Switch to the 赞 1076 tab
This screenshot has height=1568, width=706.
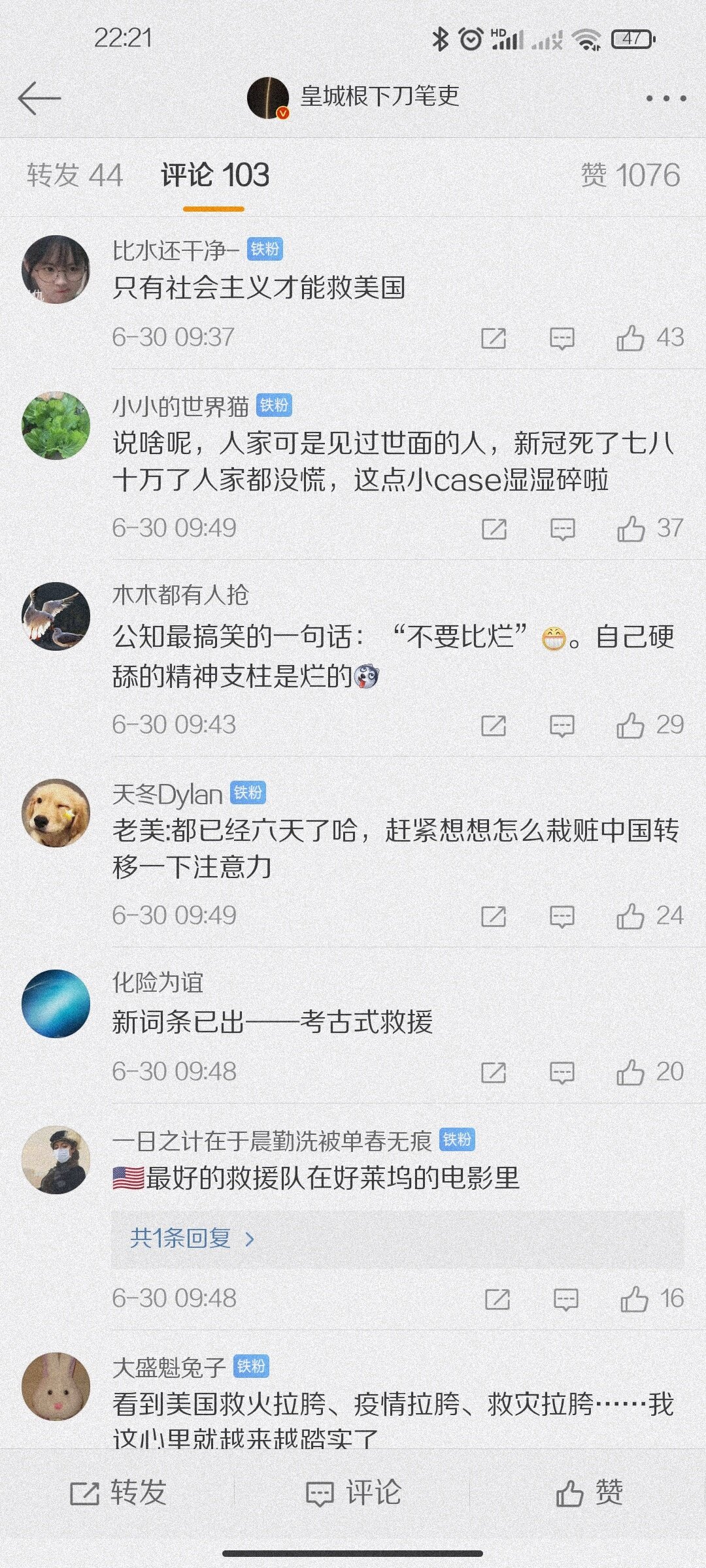pyautogui.click(x=630, y=175)
